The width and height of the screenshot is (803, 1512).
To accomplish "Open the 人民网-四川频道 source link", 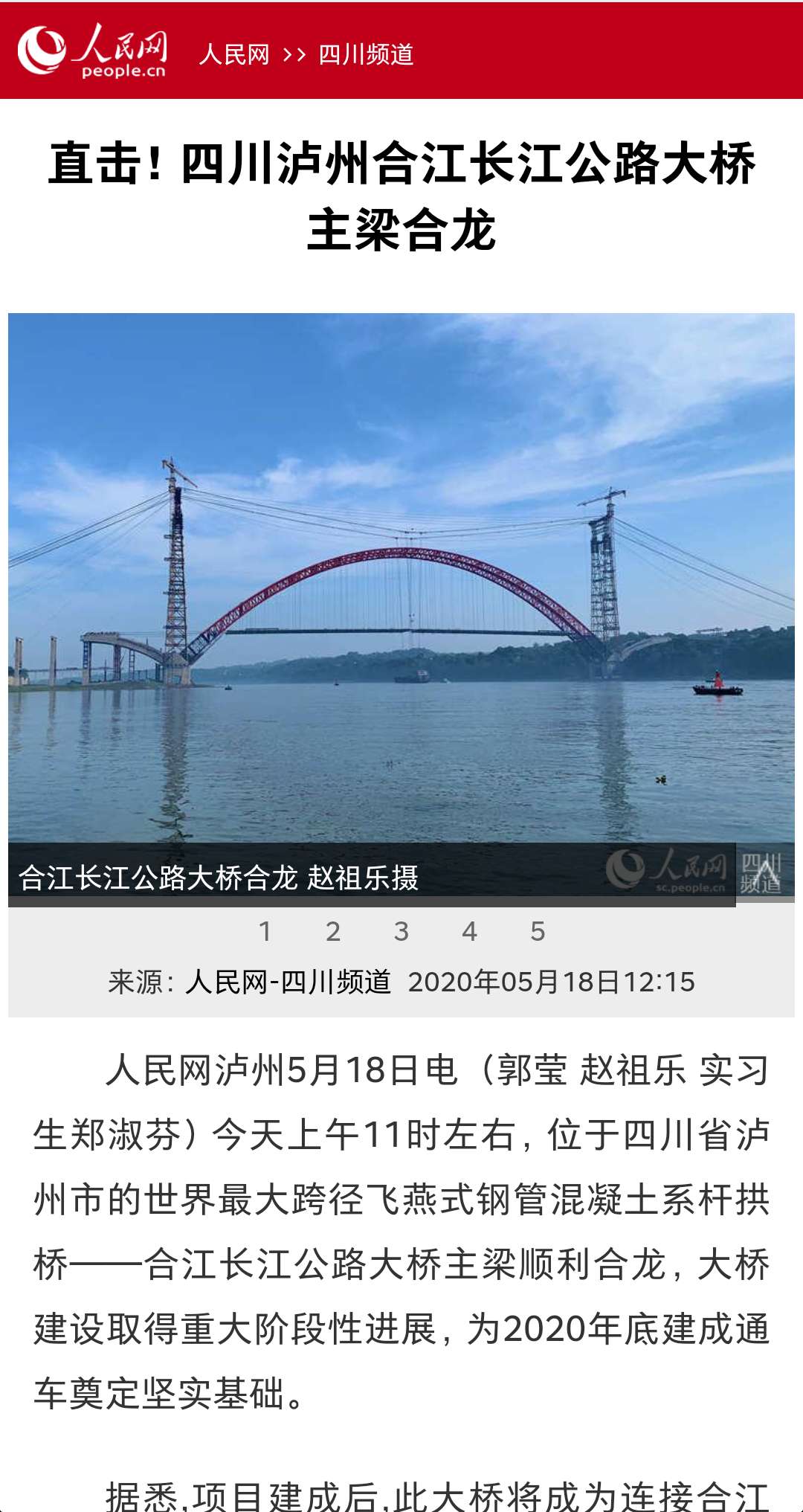I will point(288,982).
